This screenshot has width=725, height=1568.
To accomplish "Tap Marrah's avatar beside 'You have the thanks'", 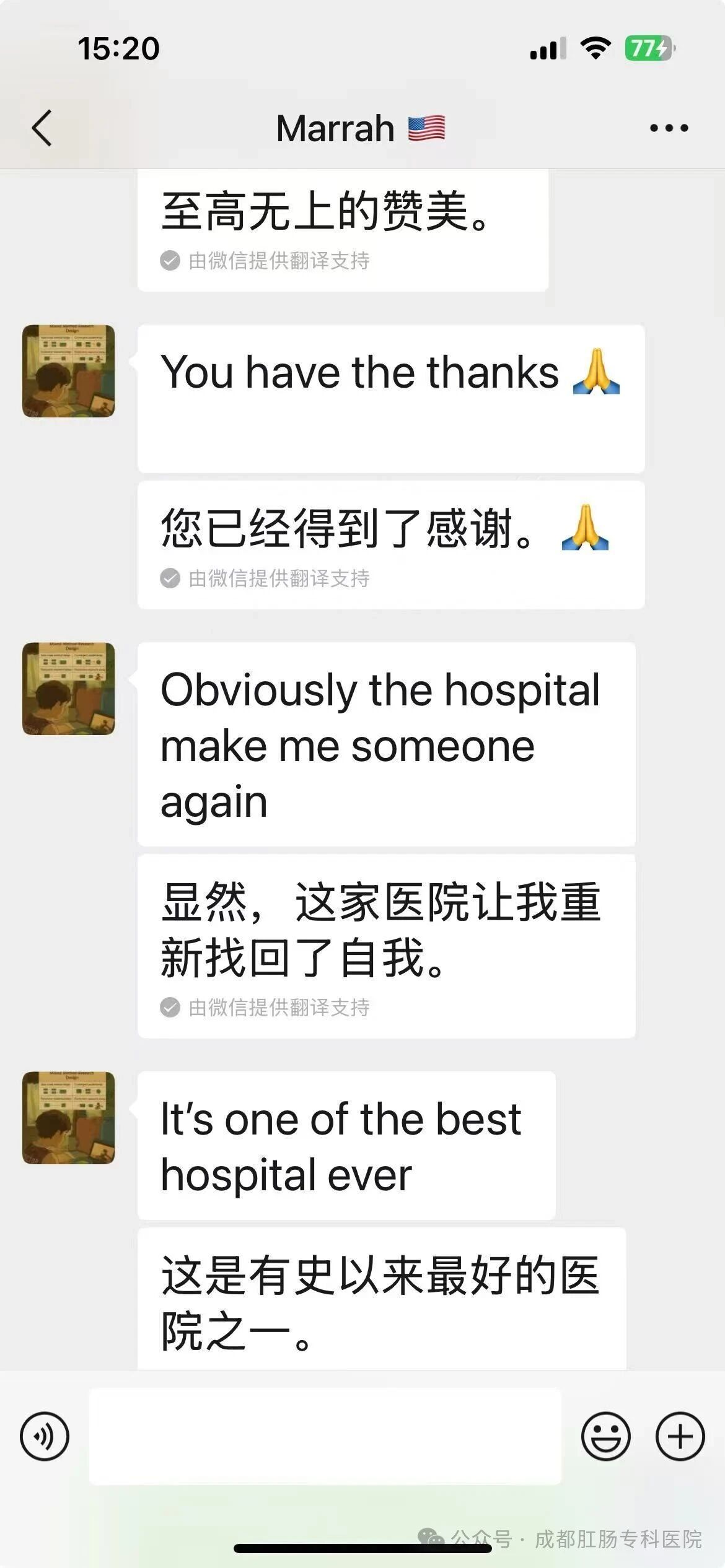I will pyautogui.click(x=68, y=372).
